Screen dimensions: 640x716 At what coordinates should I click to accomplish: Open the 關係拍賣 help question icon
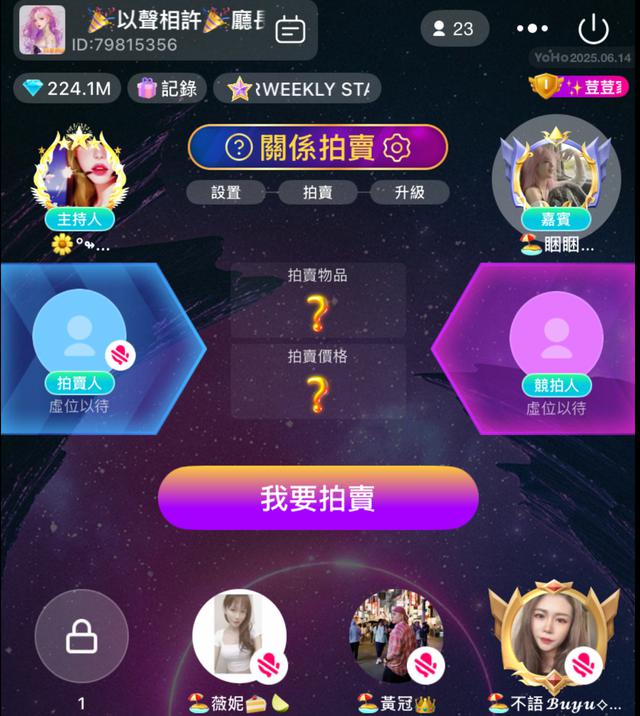(238, 149)
